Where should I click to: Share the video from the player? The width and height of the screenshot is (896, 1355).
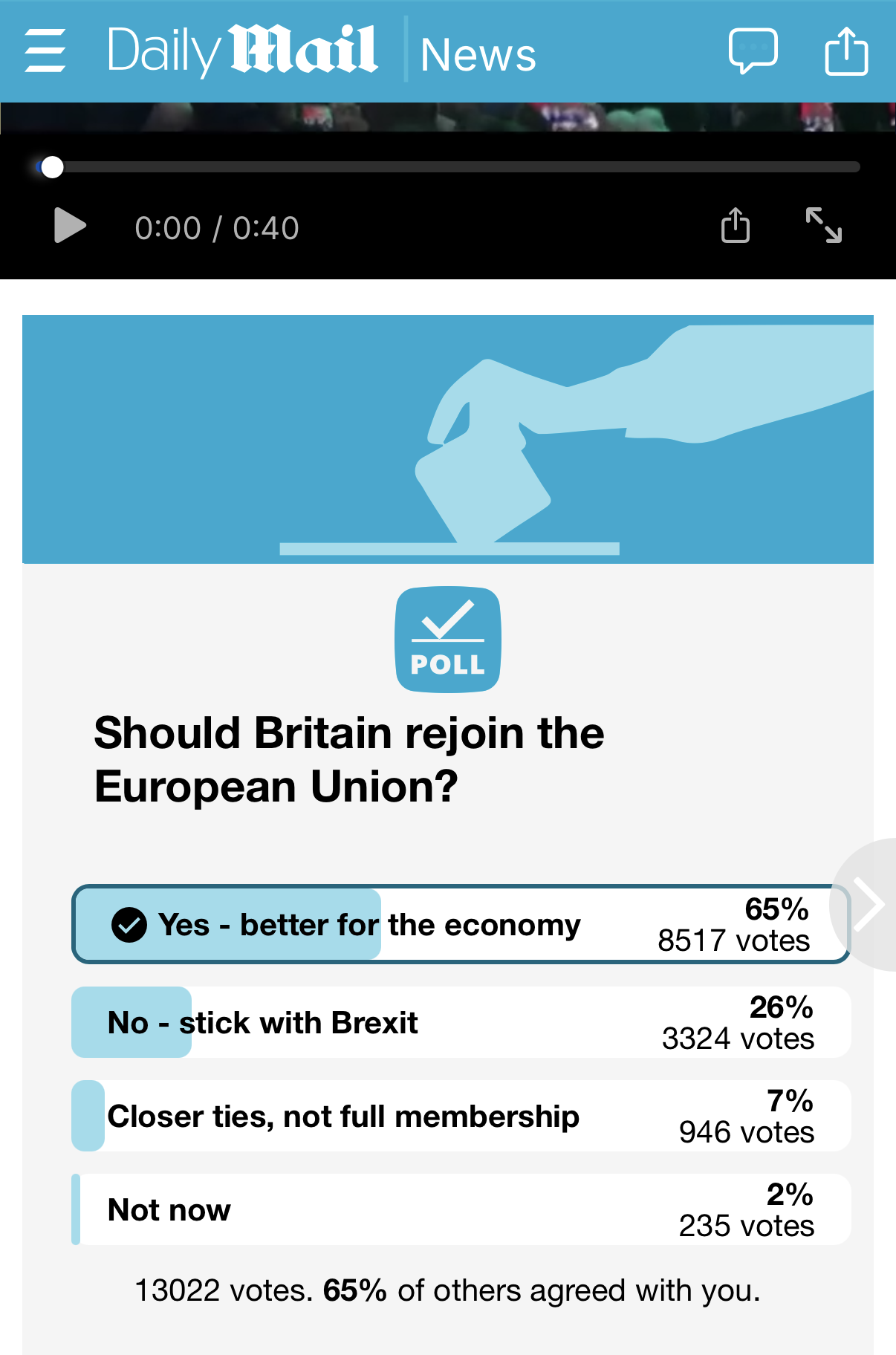click(x=735, y=226)
